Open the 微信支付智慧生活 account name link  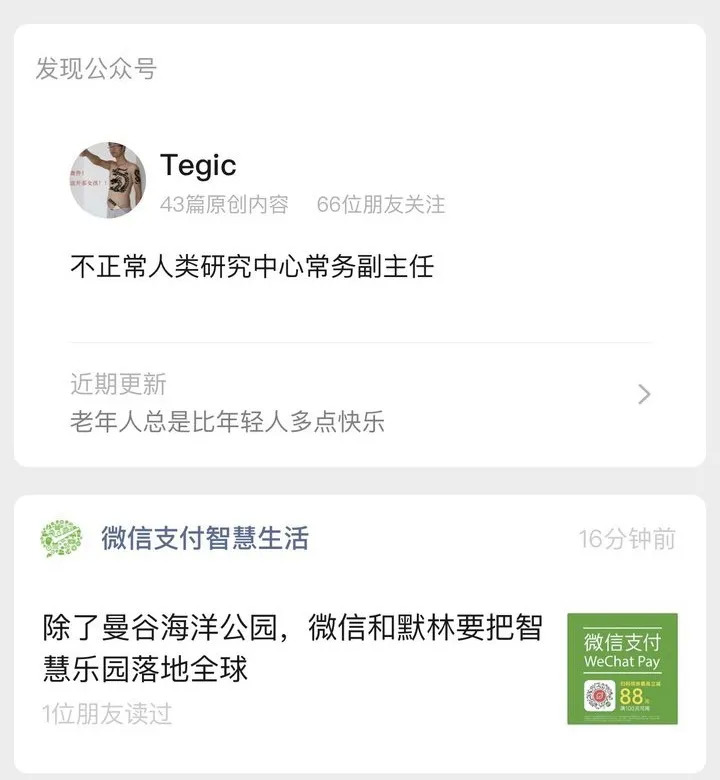coord(205,538)
